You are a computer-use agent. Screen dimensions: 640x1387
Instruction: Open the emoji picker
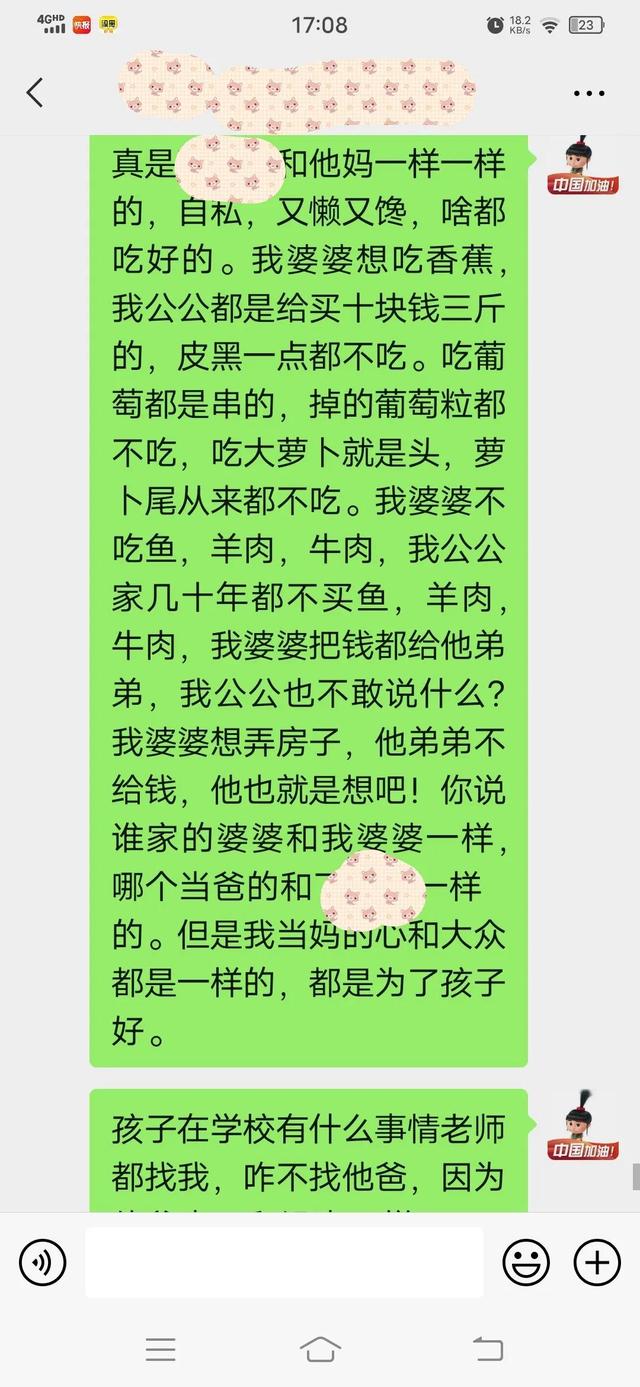(x=526, y=1262)
